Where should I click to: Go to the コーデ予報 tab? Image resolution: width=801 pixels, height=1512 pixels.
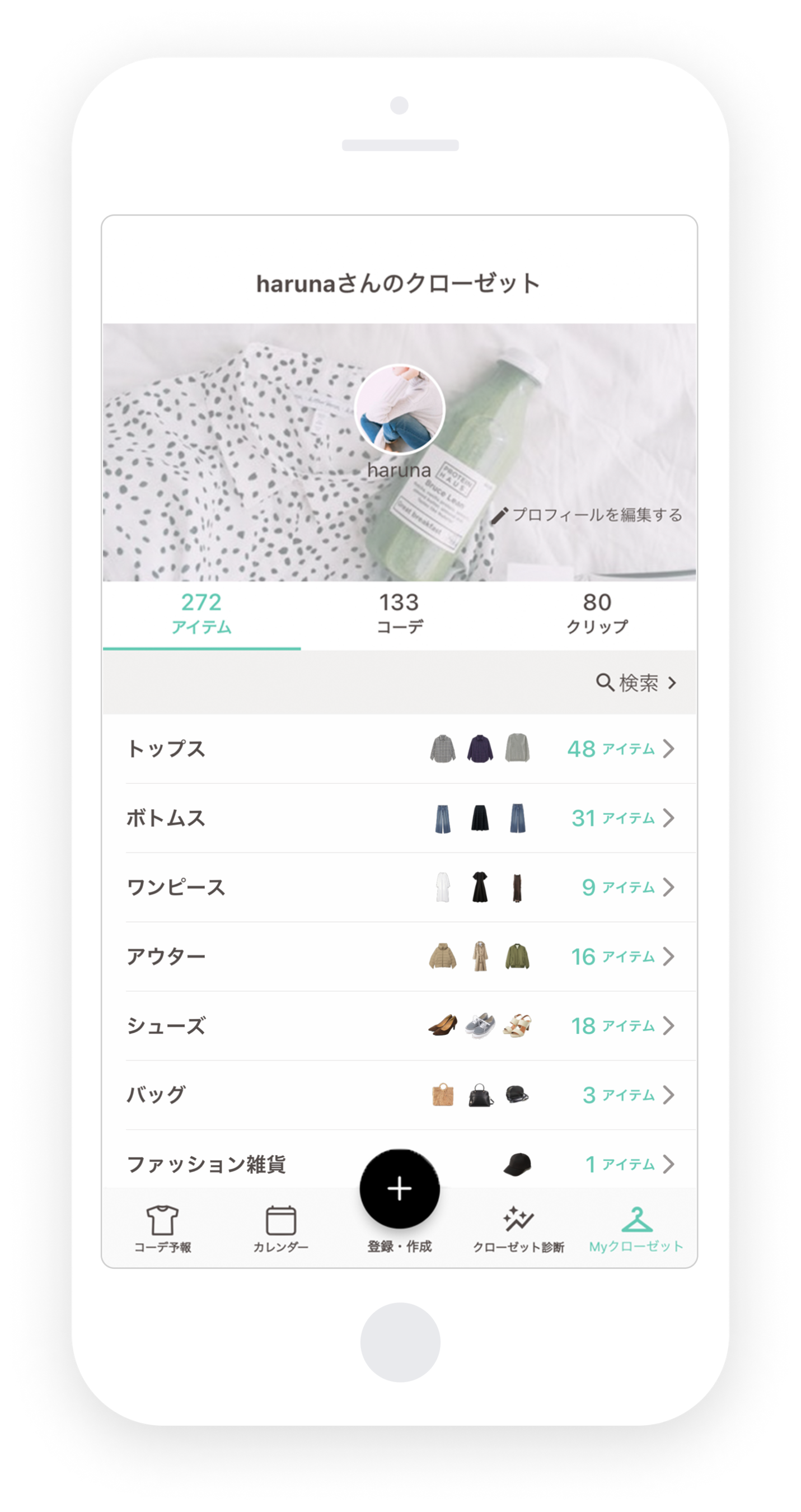tap(162, 1229)
